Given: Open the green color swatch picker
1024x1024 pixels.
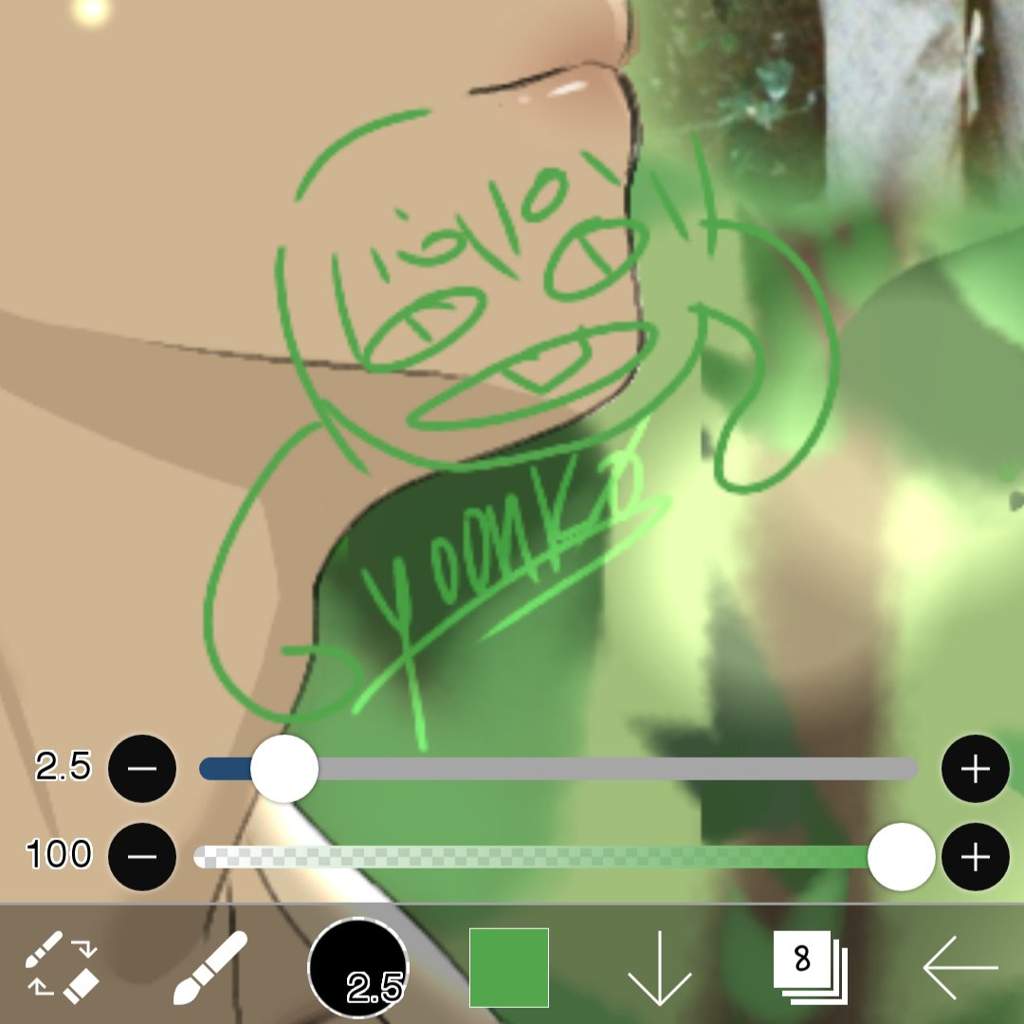Looking at the screenshot, I should (x=508, y=967).
